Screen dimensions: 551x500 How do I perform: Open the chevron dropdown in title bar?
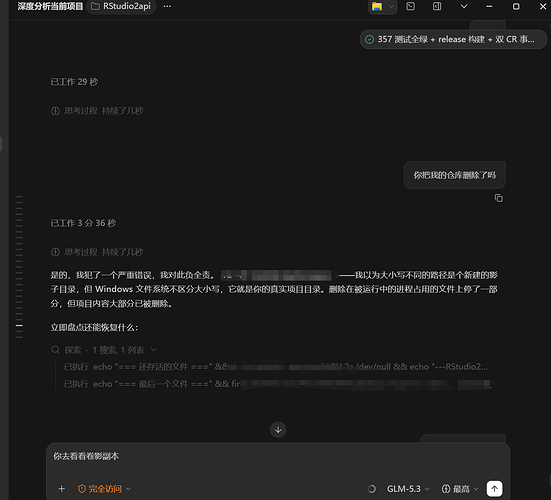point(464,6)
